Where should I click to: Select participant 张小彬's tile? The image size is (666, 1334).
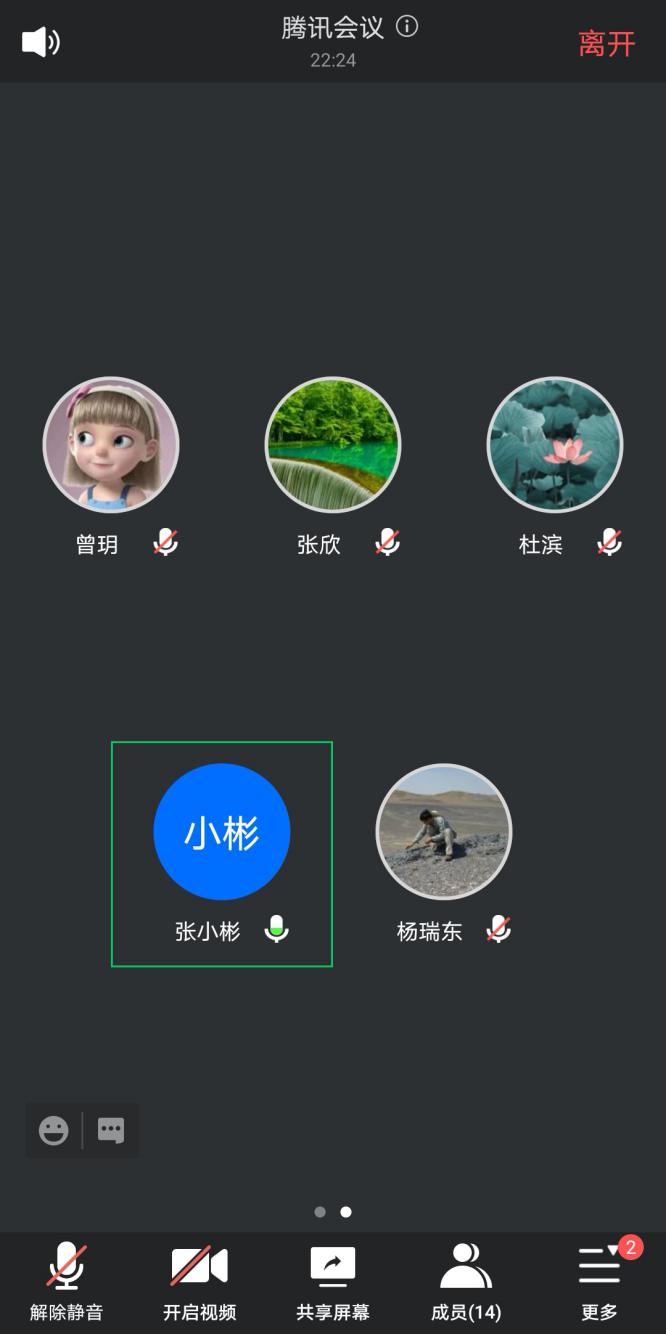click(x=222, y=853)
